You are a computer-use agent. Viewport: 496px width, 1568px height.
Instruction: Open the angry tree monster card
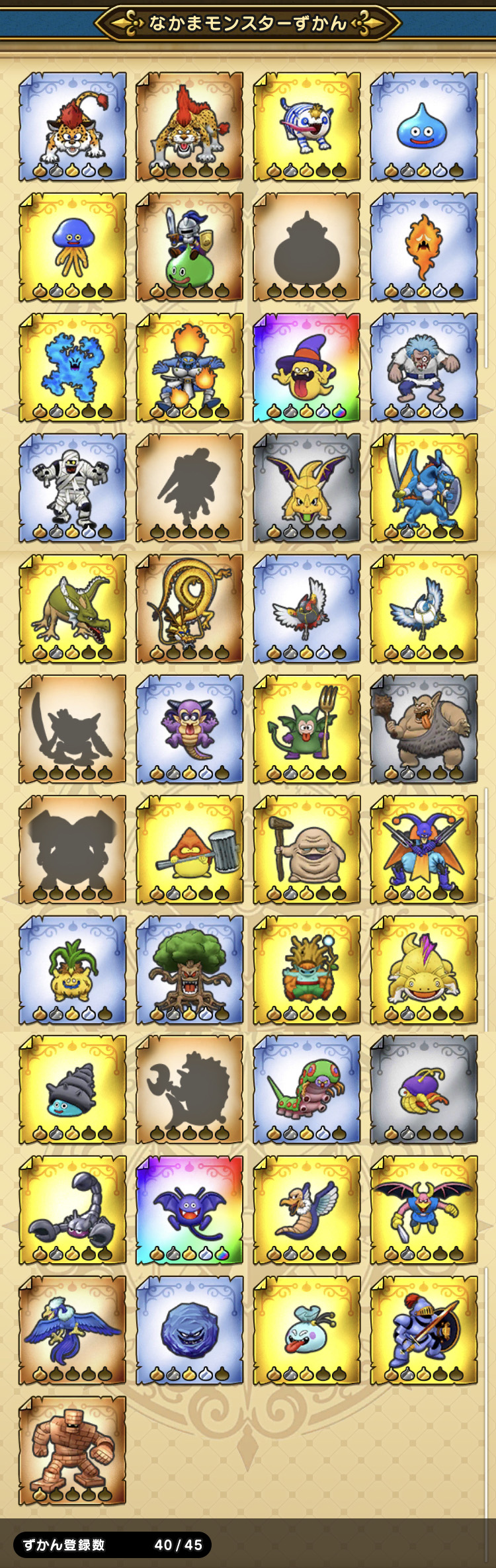[x=189, y=970]
